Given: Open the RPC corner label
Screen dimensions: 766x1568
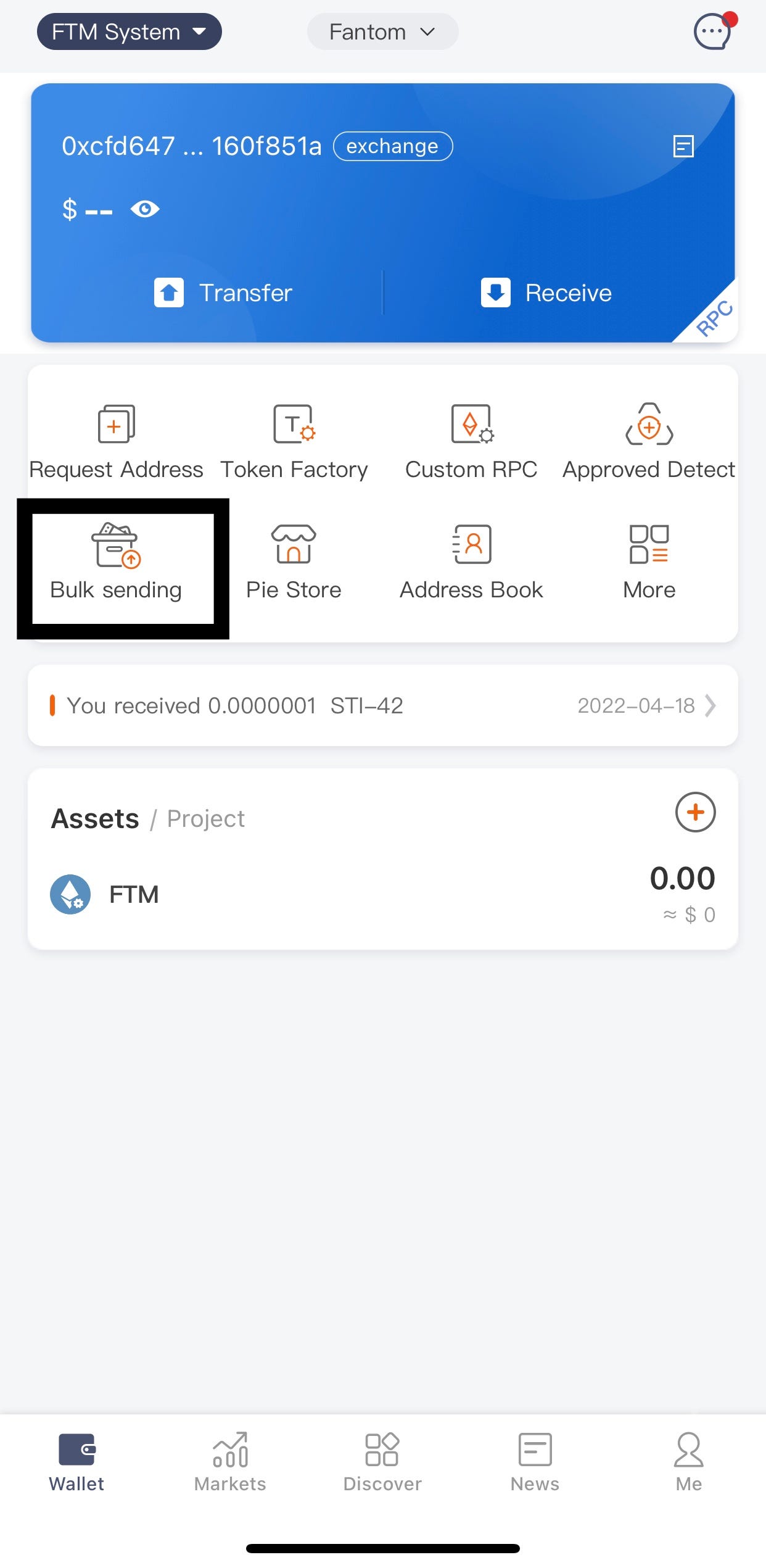Looking at the screenshot, I should click(713, 318).
